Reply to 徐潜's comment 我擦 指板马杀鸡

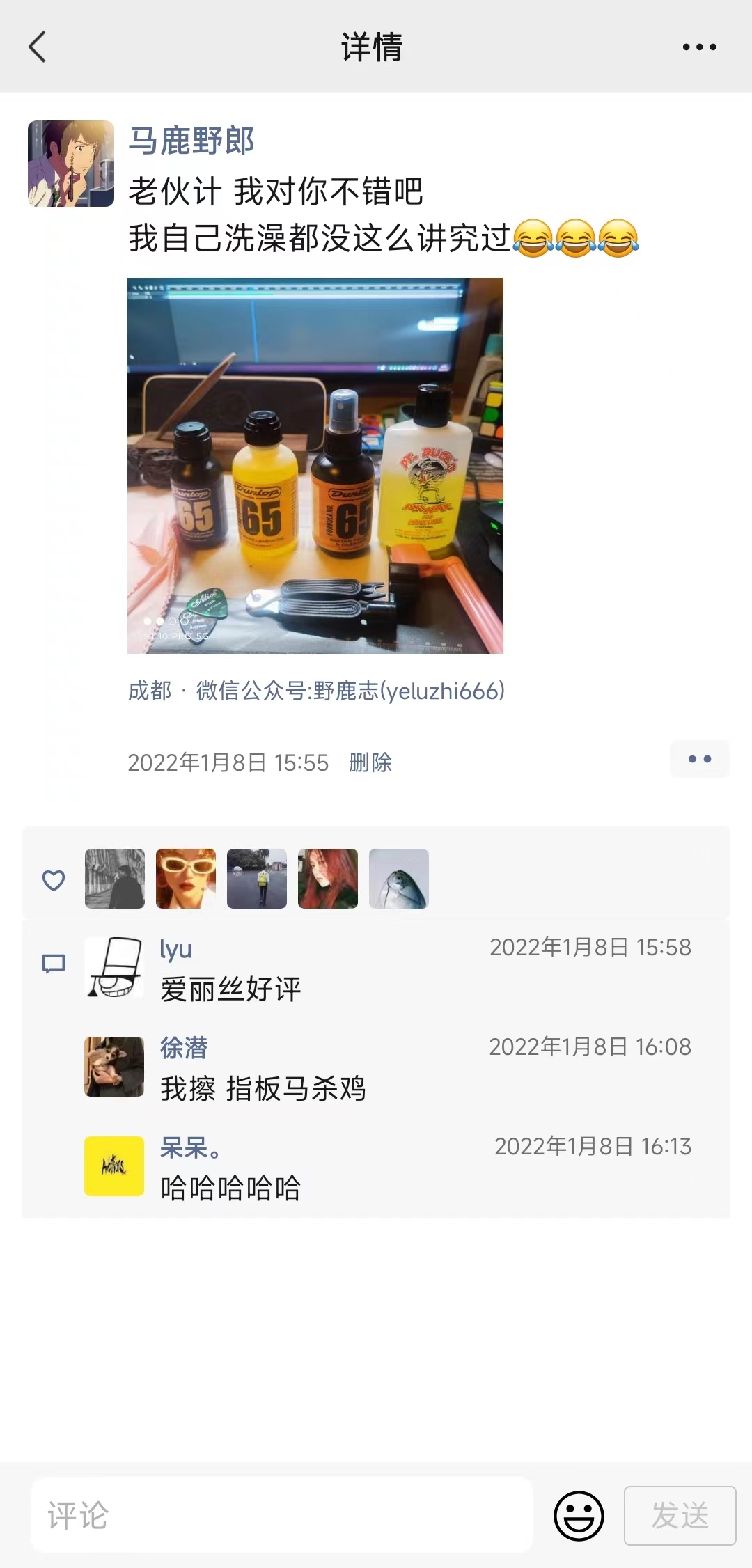pyautogui.click(x=263, y=1089)
